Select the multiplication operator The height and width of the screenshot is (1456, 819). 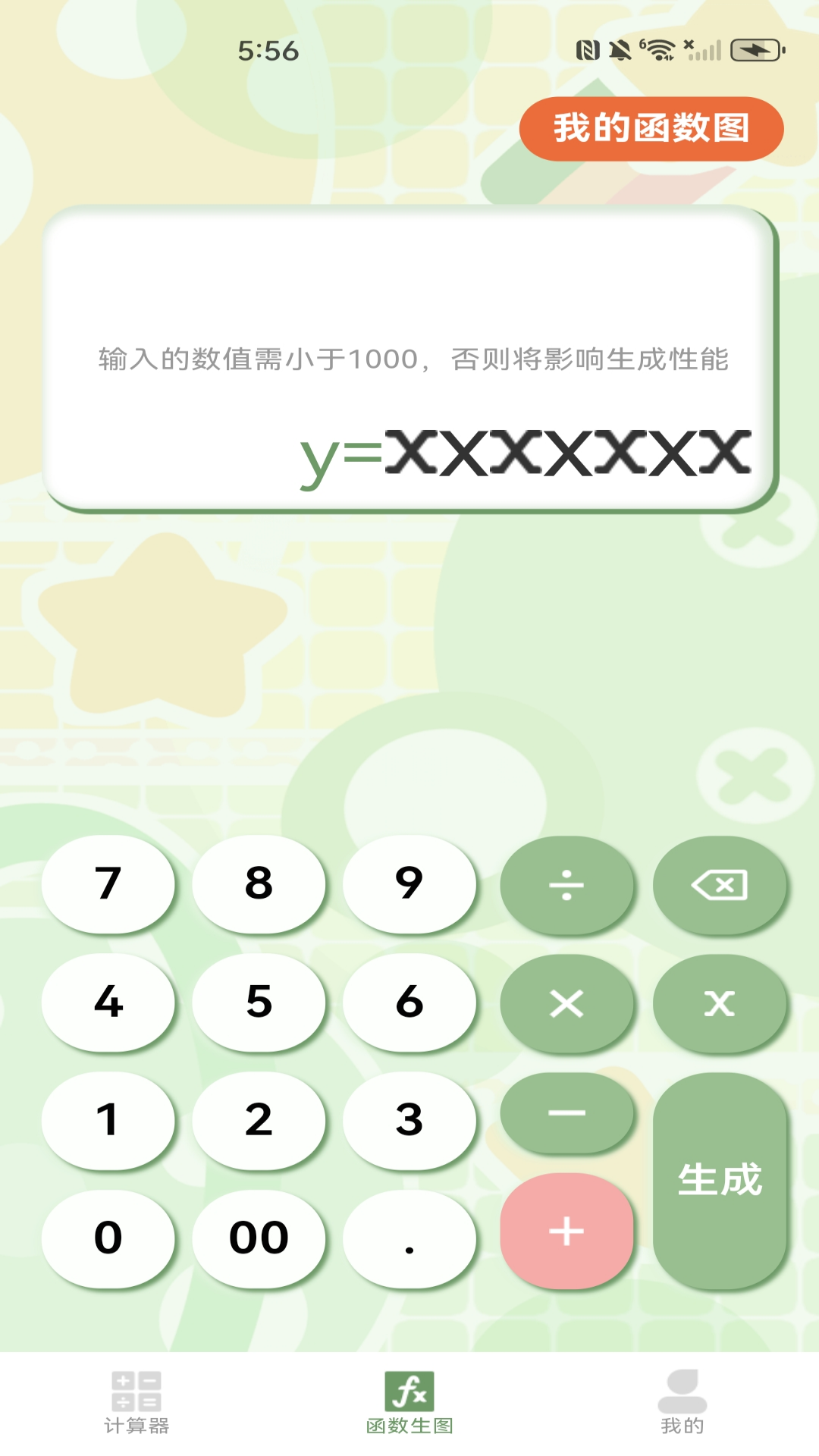point(566,1003)
